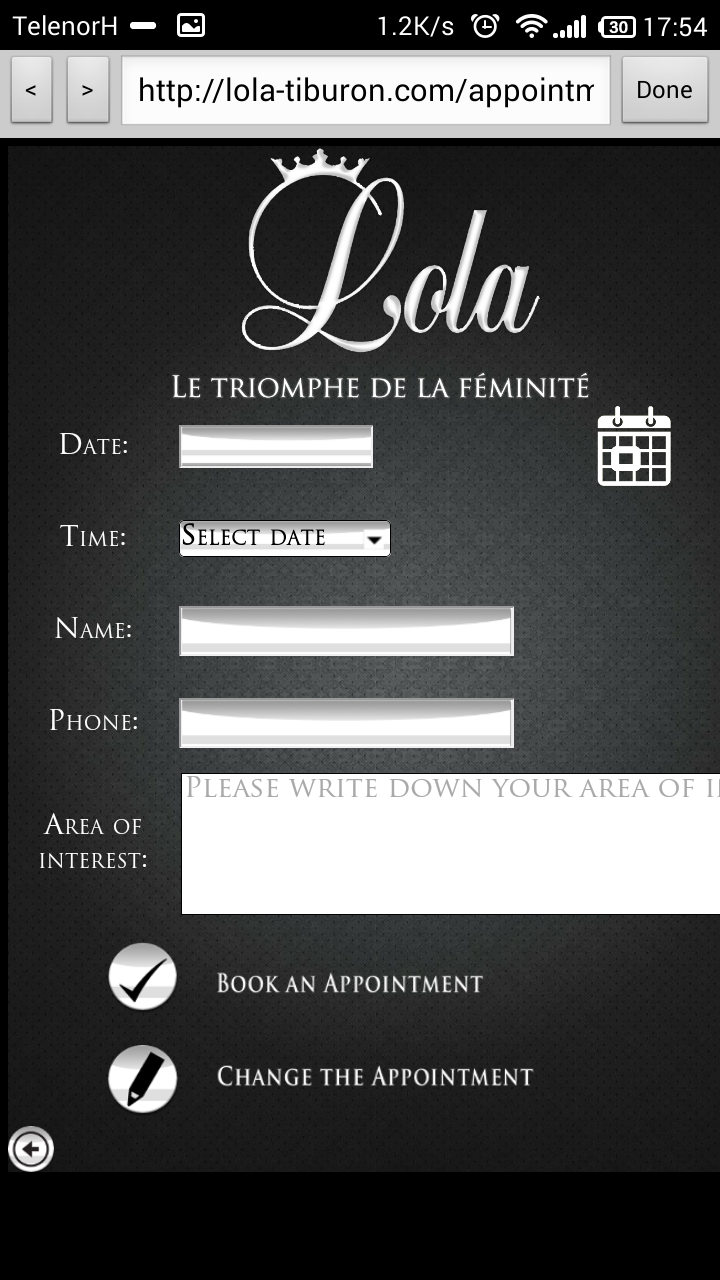720x1280 pixels.
Task: Go back in the browser history
Action: click(x=31, y=90)
